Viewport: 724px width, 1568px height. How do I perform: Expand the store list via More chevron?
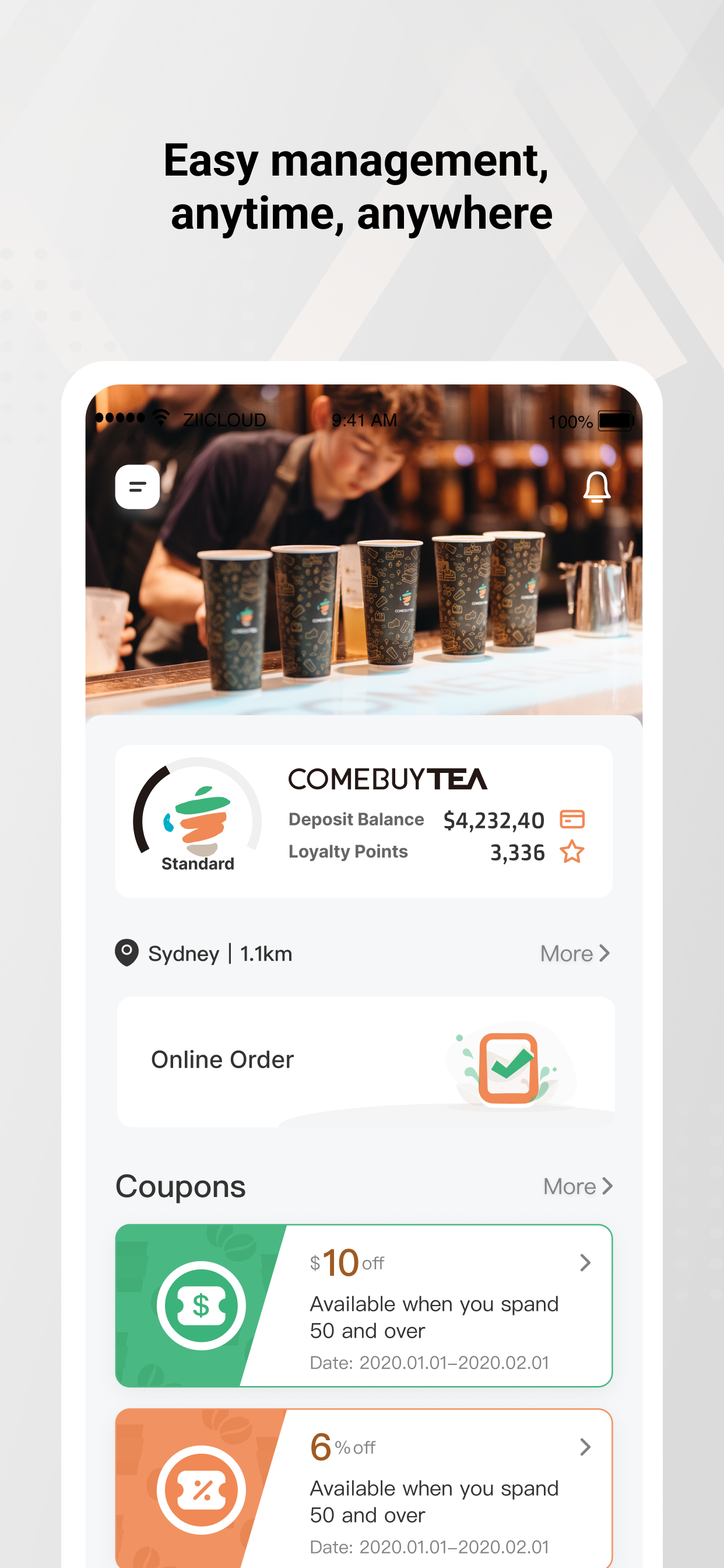tap(575, 953)
